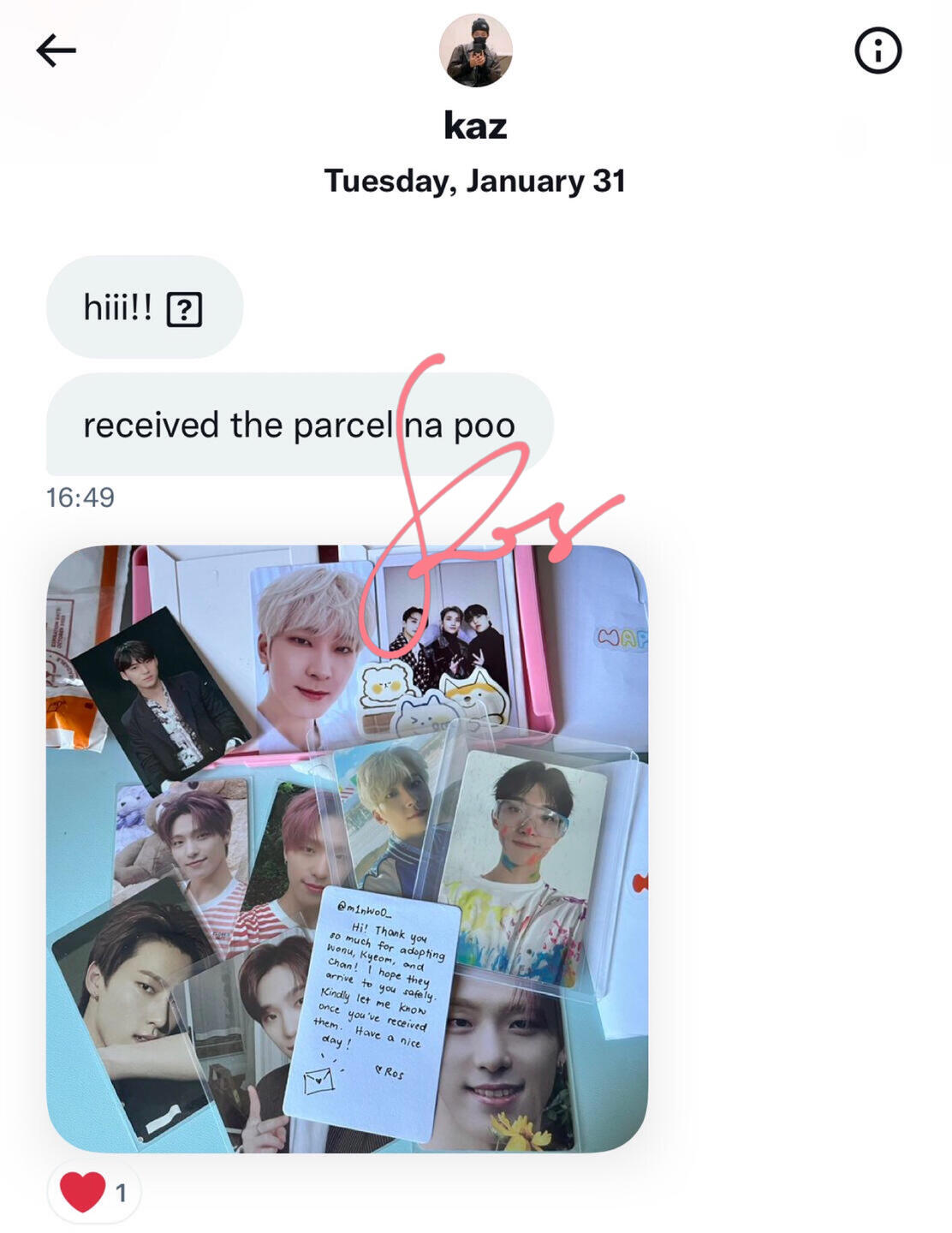Open conversation info for kaz
This screenshot has height=1233, width=952.
point(878,51)
